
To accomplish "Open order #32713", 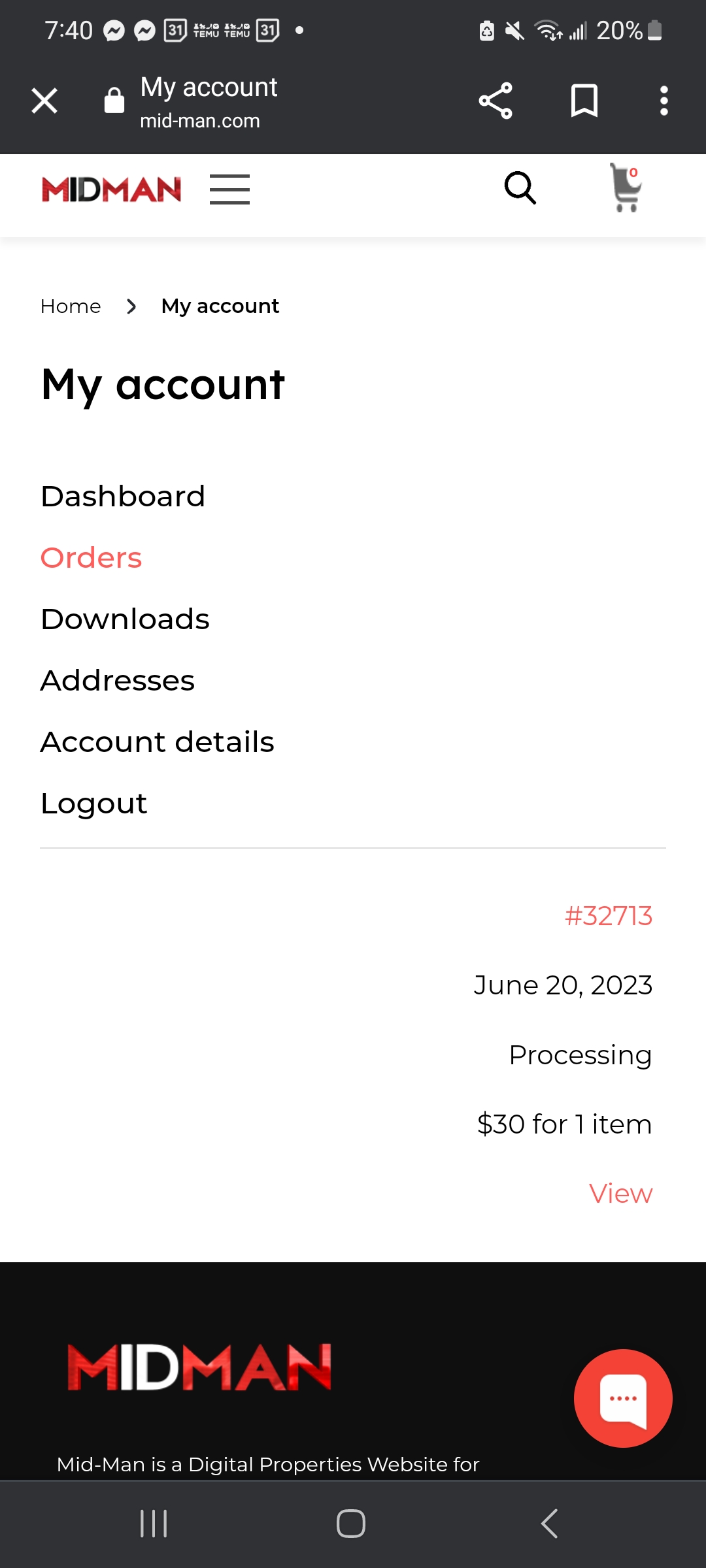I will pyautogui.click(x=609, y=916).
